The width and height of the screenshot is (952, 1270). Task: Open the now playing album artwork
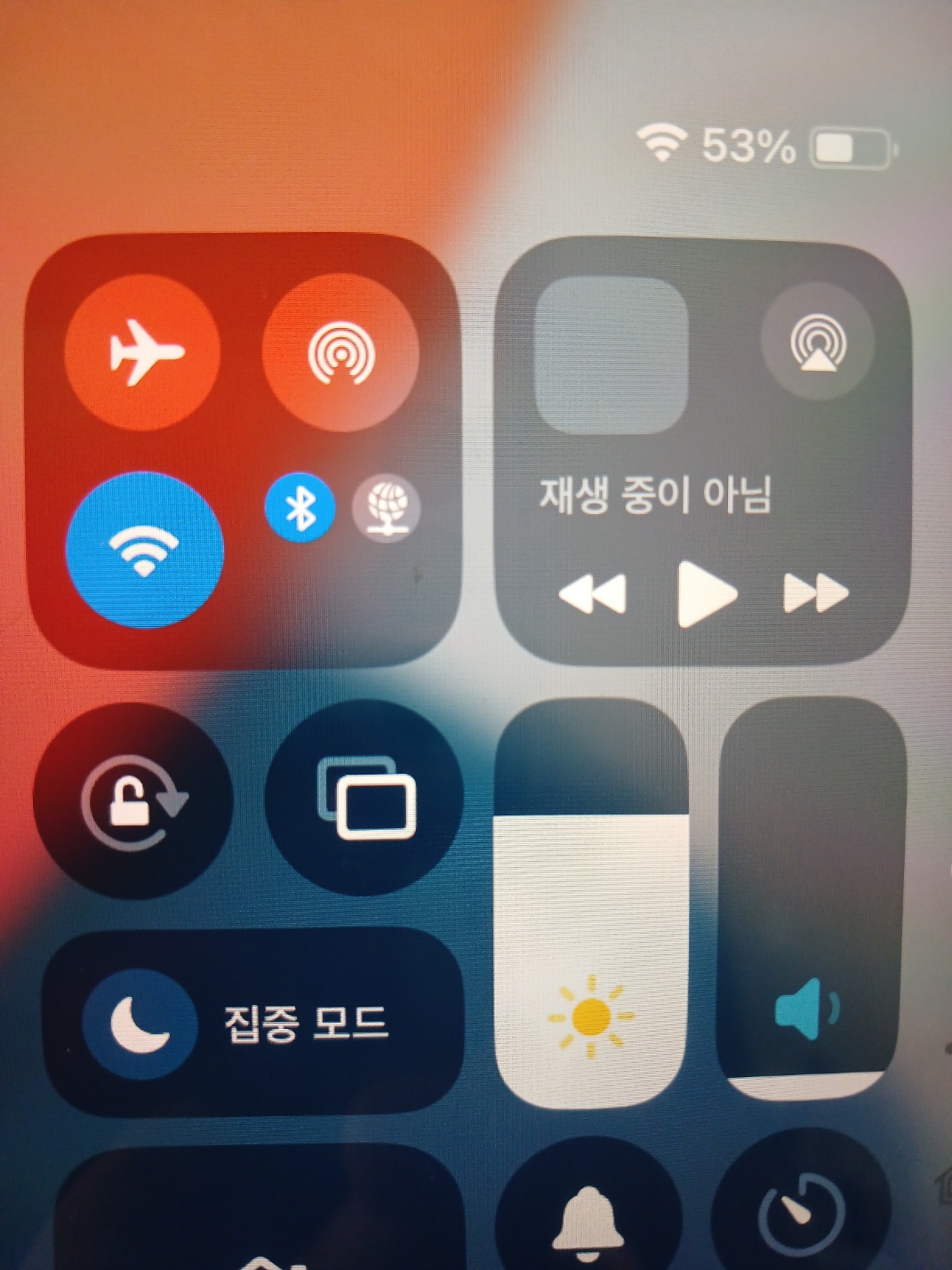click(611, 355)
